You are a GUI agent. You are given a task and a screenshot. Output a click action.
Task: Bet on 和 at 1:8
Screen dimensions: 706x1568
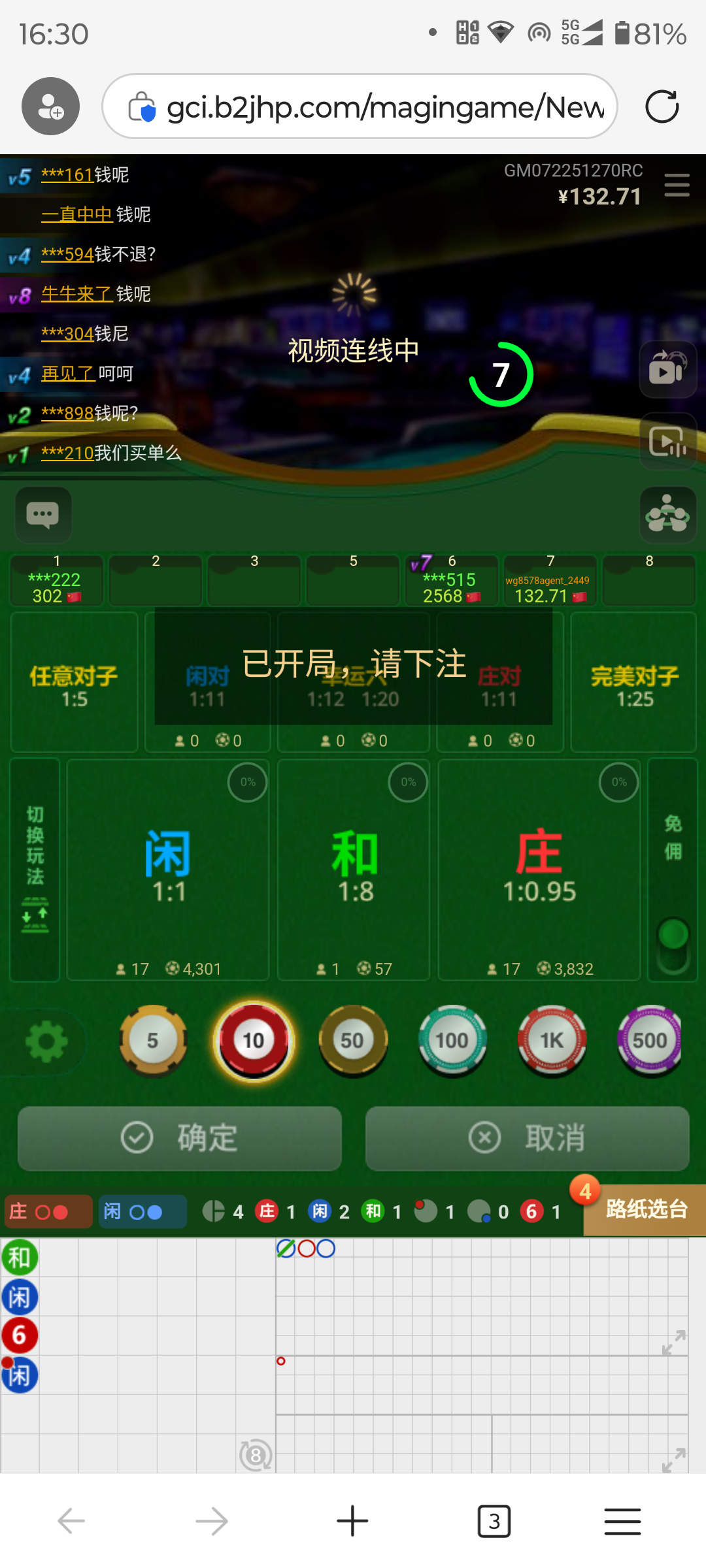point(354,869)
